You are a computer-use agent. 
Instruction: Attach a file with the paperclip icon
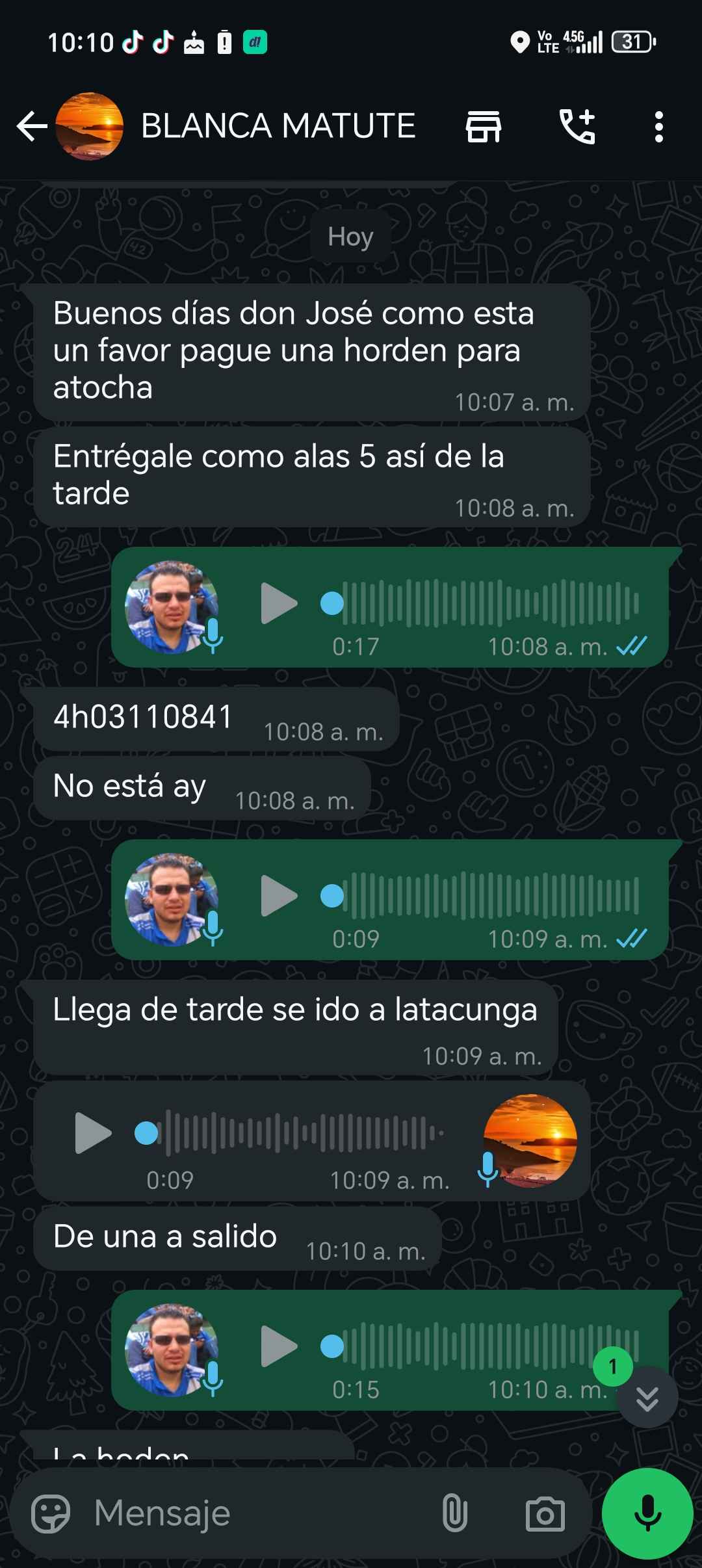tap(454, 1514)
